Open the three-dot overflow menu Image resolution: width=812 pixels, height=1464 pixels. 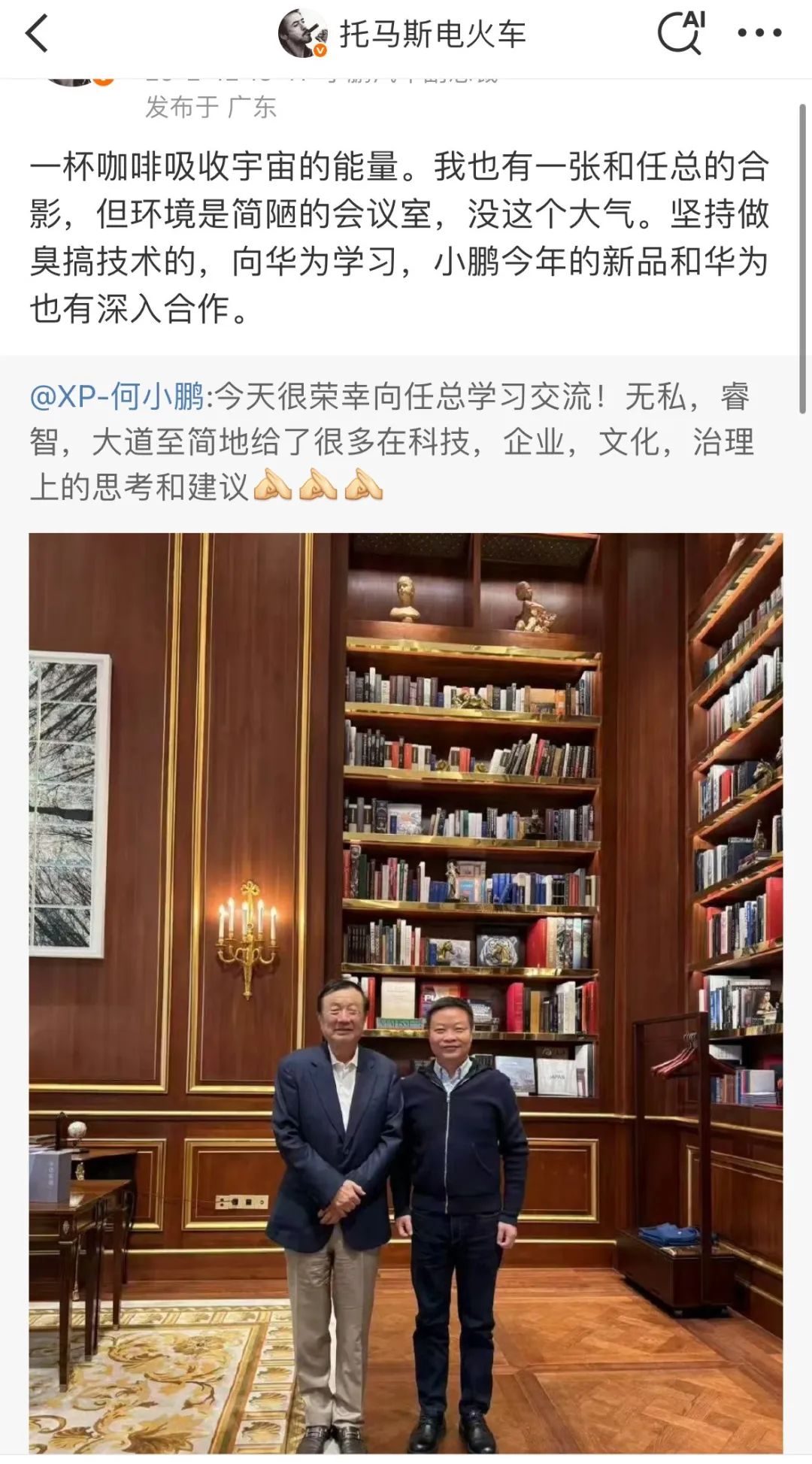[x=759, y=33]
